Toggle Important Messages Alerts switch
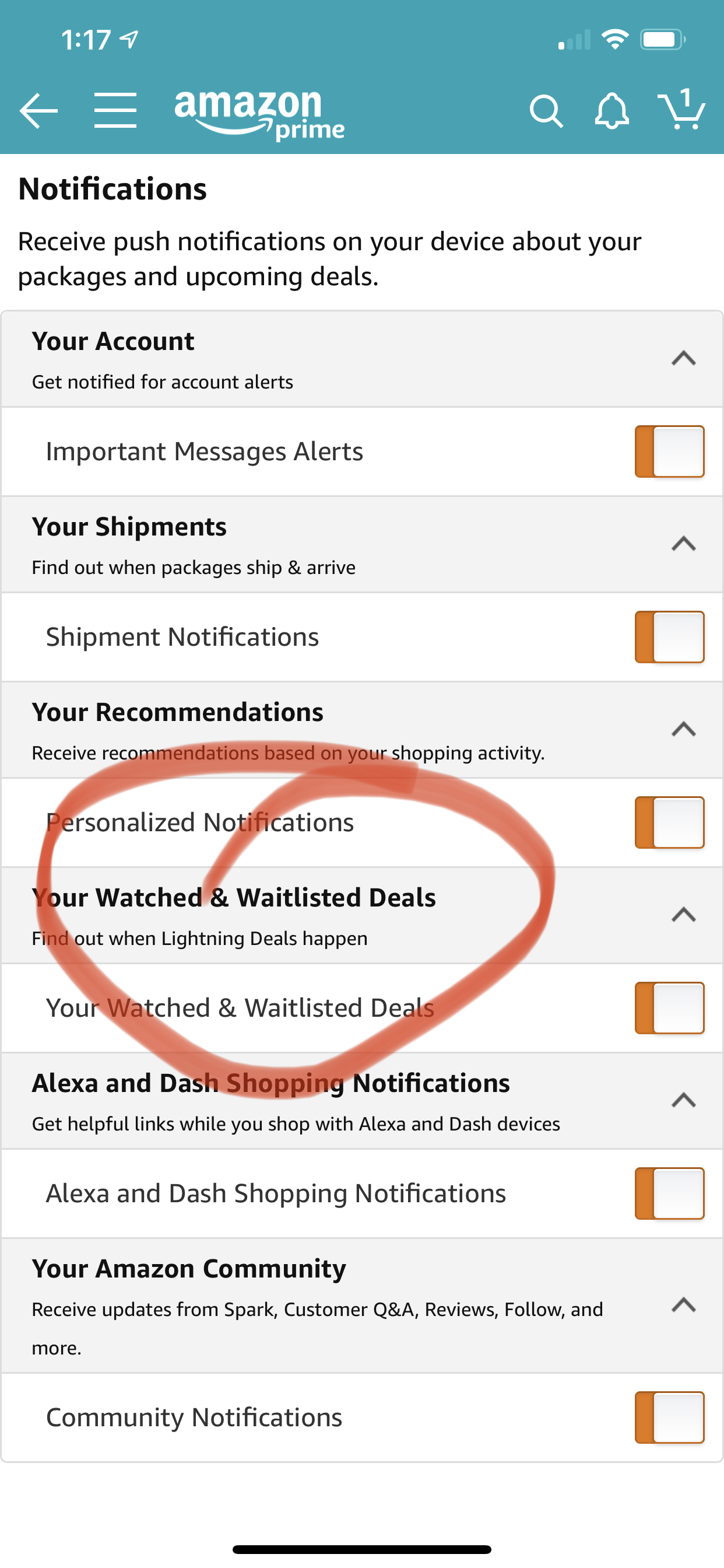This screenshot has height=1568, width=724. [669, 452]
